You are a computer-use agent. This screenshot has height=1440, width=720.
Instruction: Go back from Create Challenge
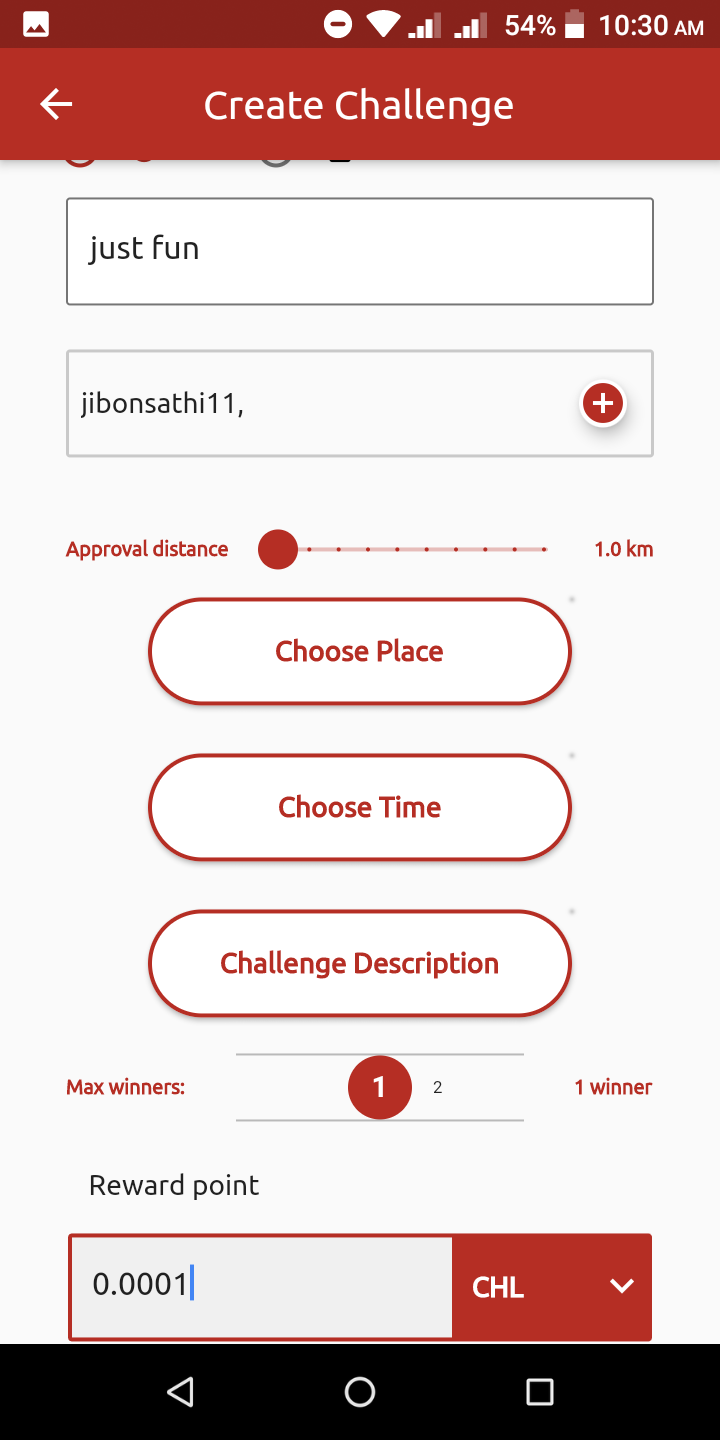pyautogui.click(x=56, y=105)
